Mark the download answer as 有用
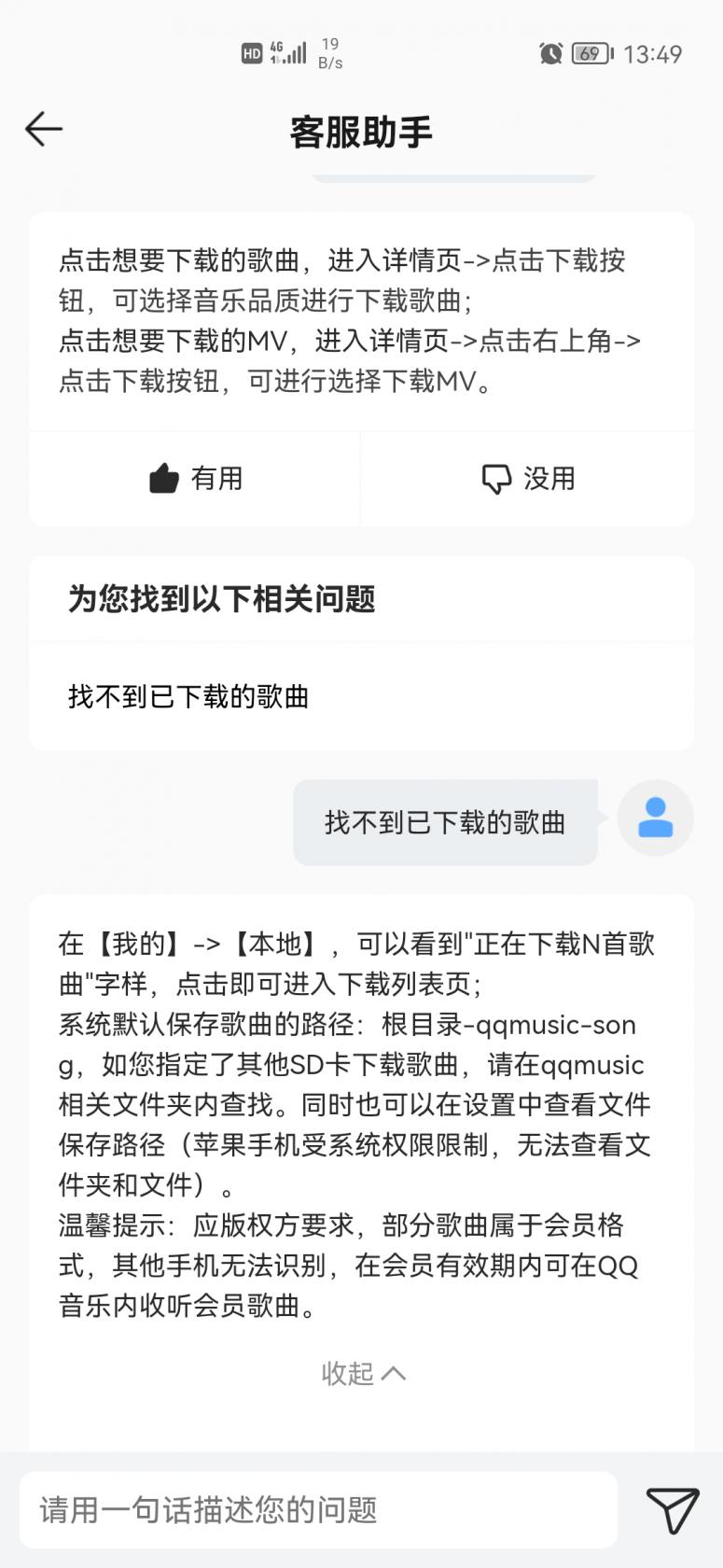This screenshot has width=723, height=1568. pyautogui.click(x=195, y=479)
